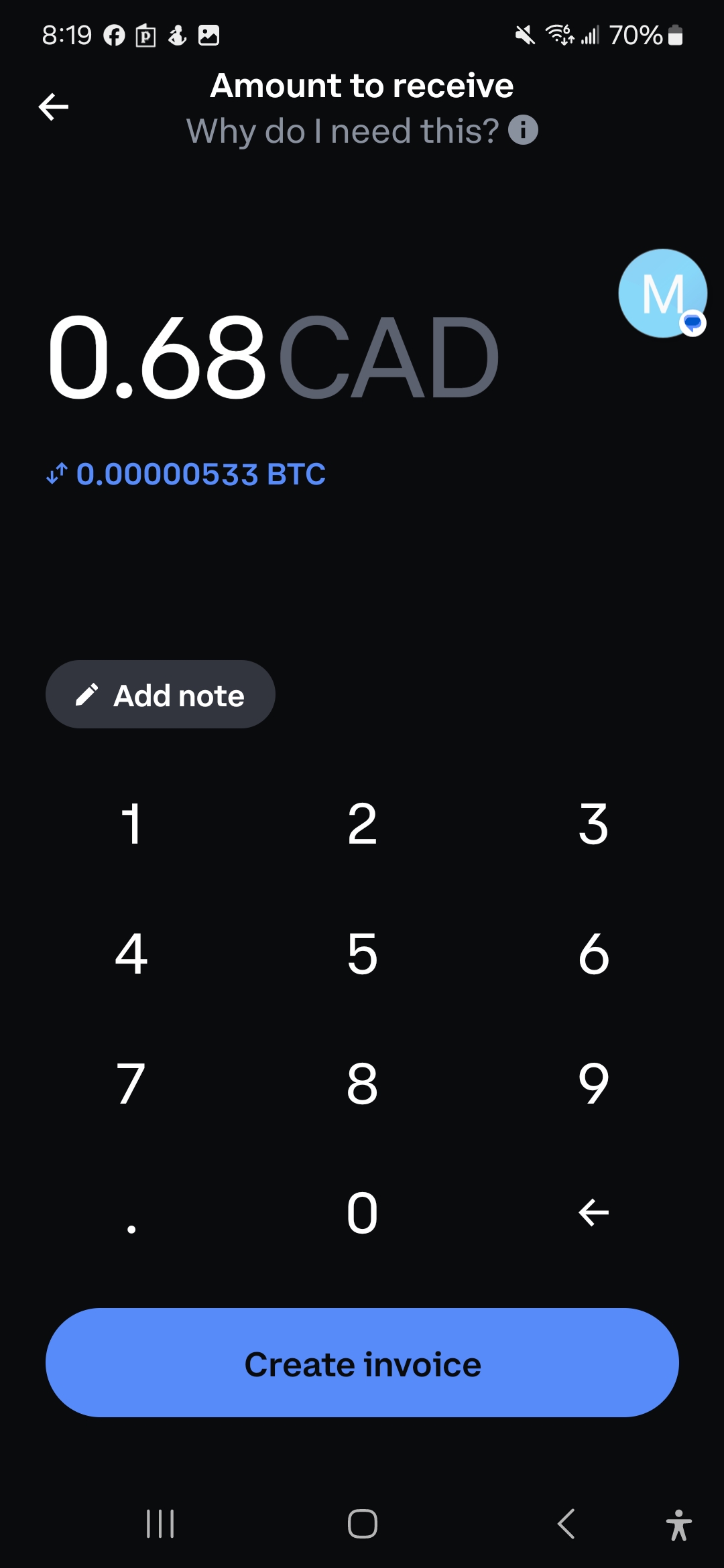Switch amount to the BTC value
The image size is (724, 1568).
(x=186, y=474)
